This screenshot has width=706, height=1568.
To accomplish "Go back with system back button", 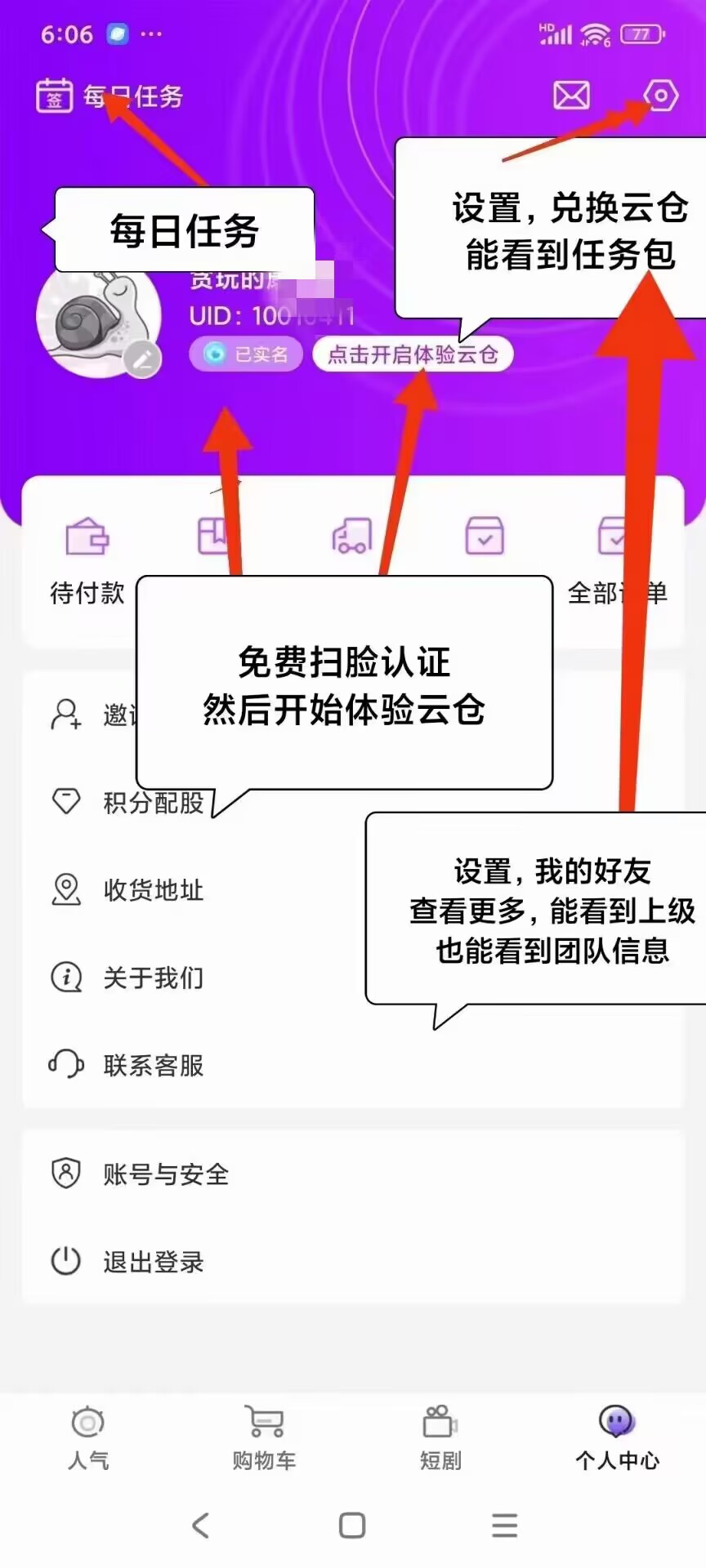I will (201, 1525).
